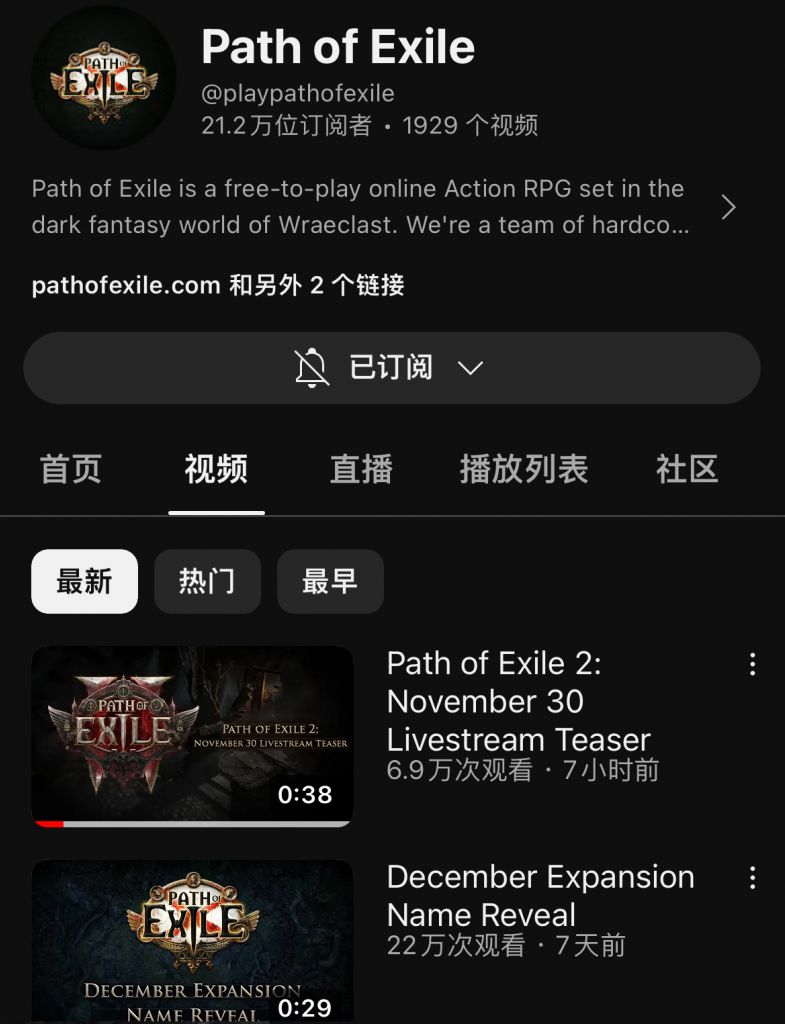Switch to the 直播 tab
Viewport: 785px width, 1024px height.
[x=360, y=469]
